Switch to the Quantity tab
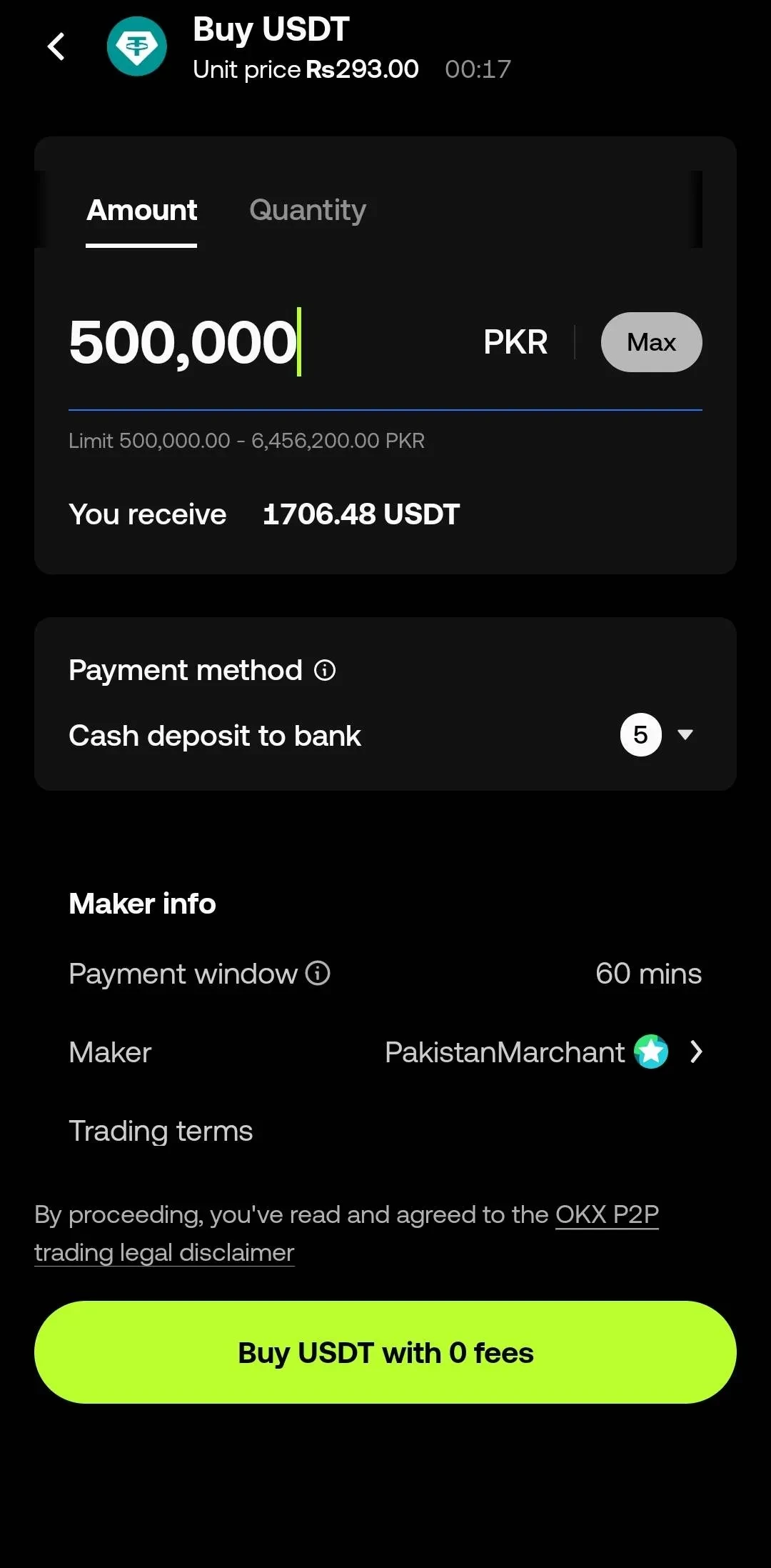Image resolution: width=771 pixels, height=1568 pixels. click(x=308, y=210)
